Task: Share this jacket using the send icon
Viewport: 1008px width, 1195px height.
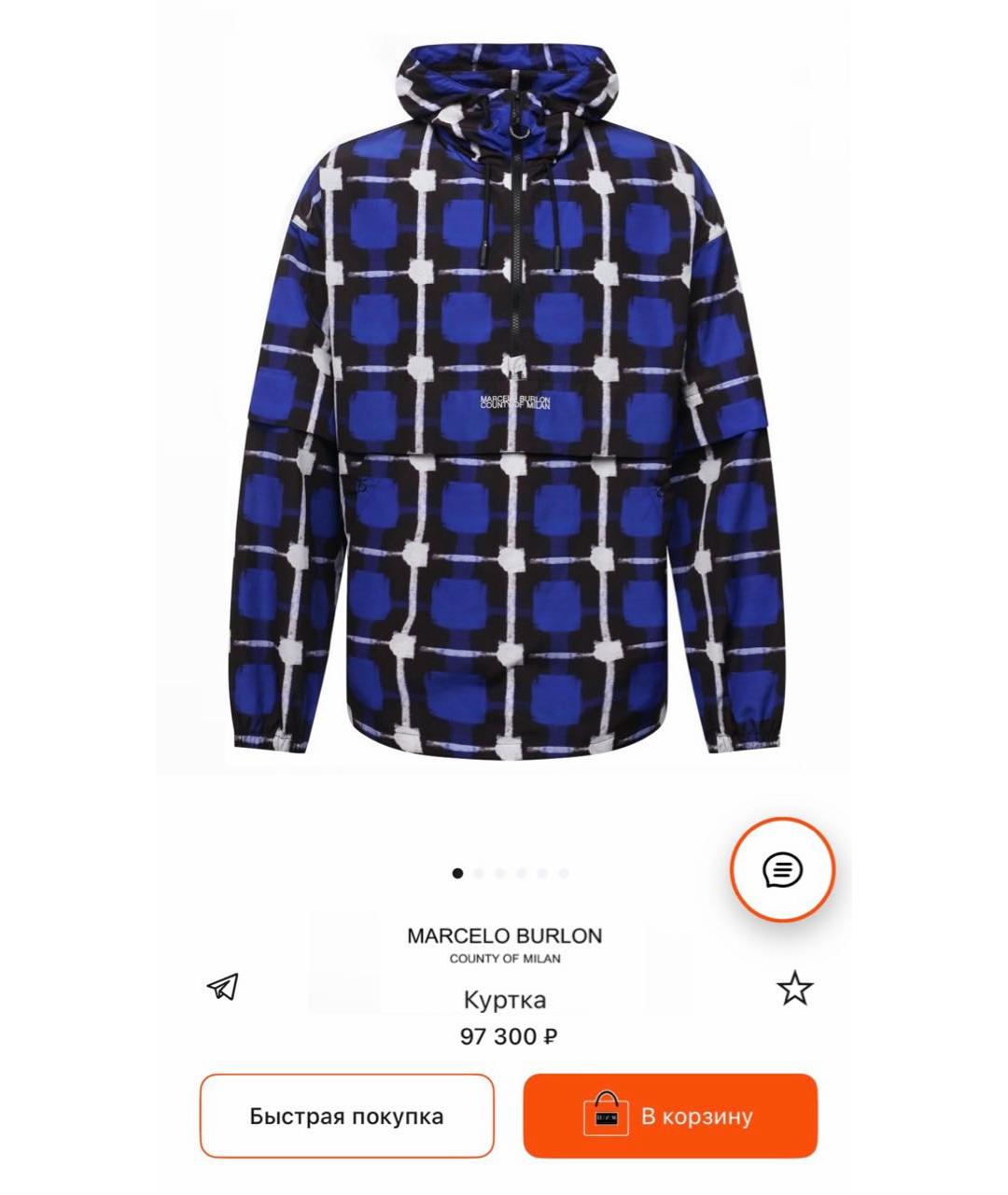Action: (224, 987)
